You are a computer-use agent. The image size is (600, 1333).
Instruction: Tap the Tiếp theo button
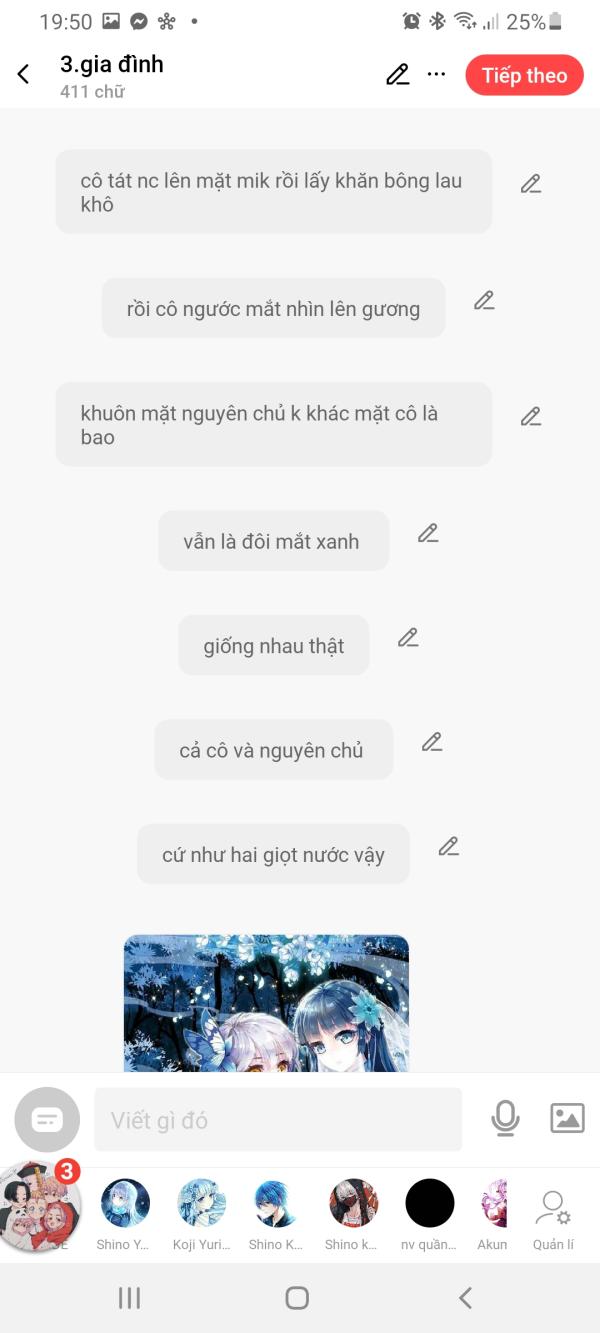coord(524,76)
